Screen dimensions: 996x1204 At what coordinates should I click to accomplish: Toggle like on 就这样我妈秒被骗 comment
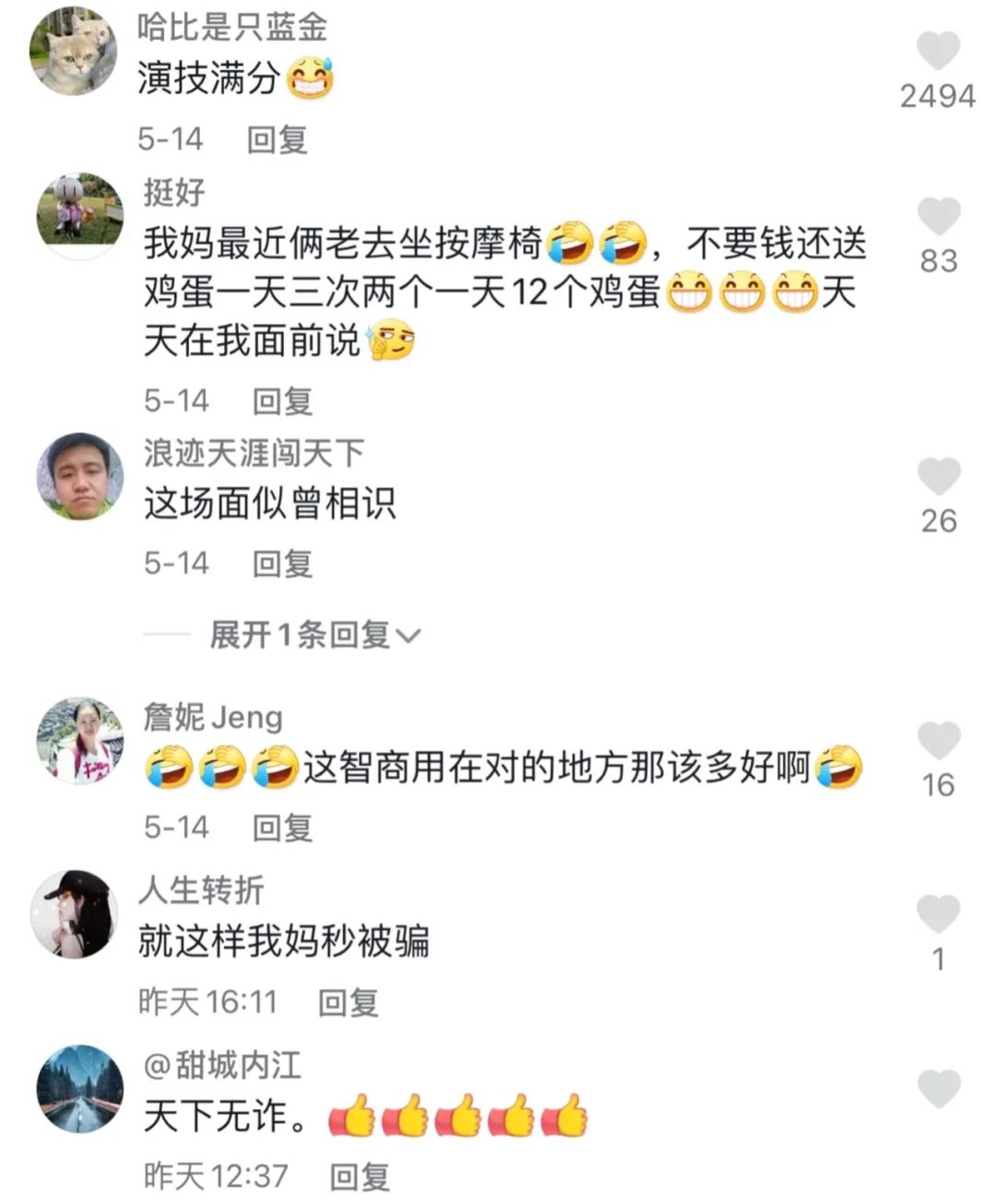coord(939,913)
